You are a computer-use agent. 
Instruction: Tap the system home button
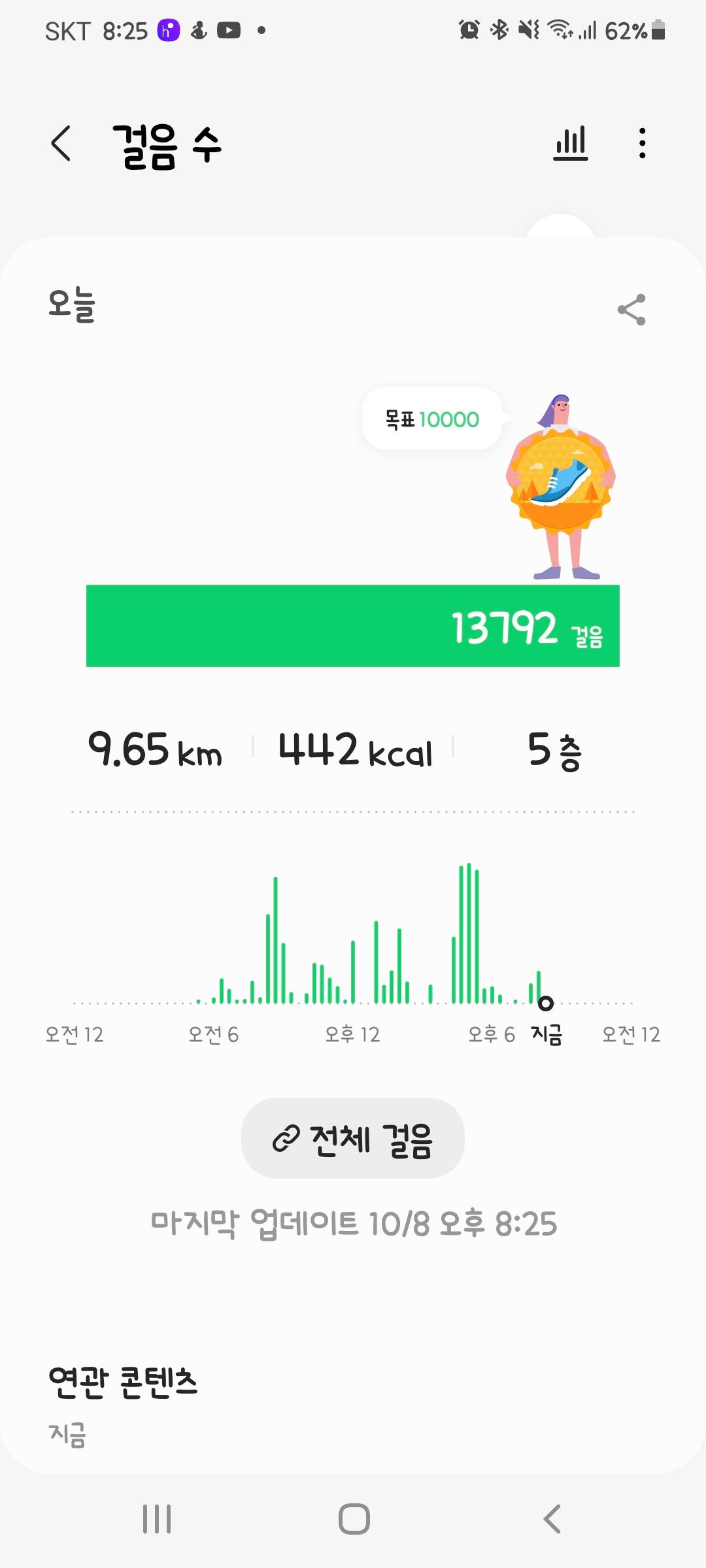point(354,1519)
